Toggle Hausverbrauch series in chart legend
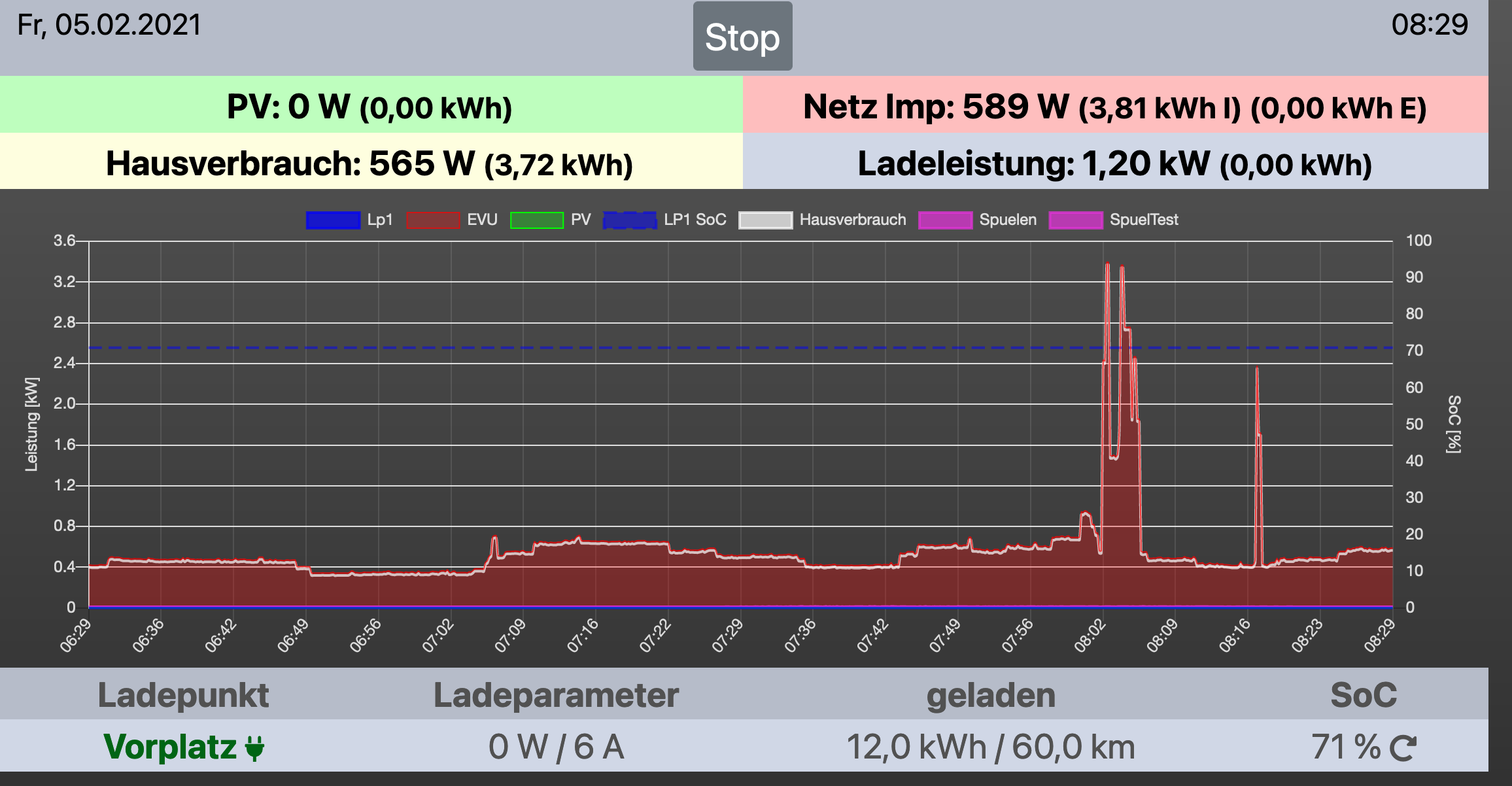The width and height of the screenshot is (1512, 786). click(x=822, y=220)
